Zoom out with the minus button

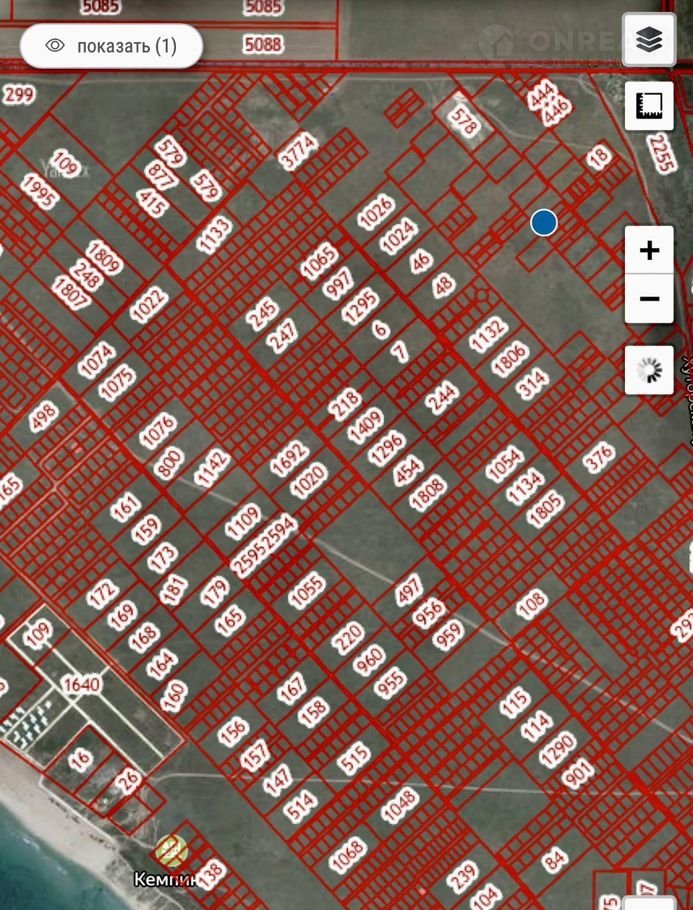click(x=649, y=298)
